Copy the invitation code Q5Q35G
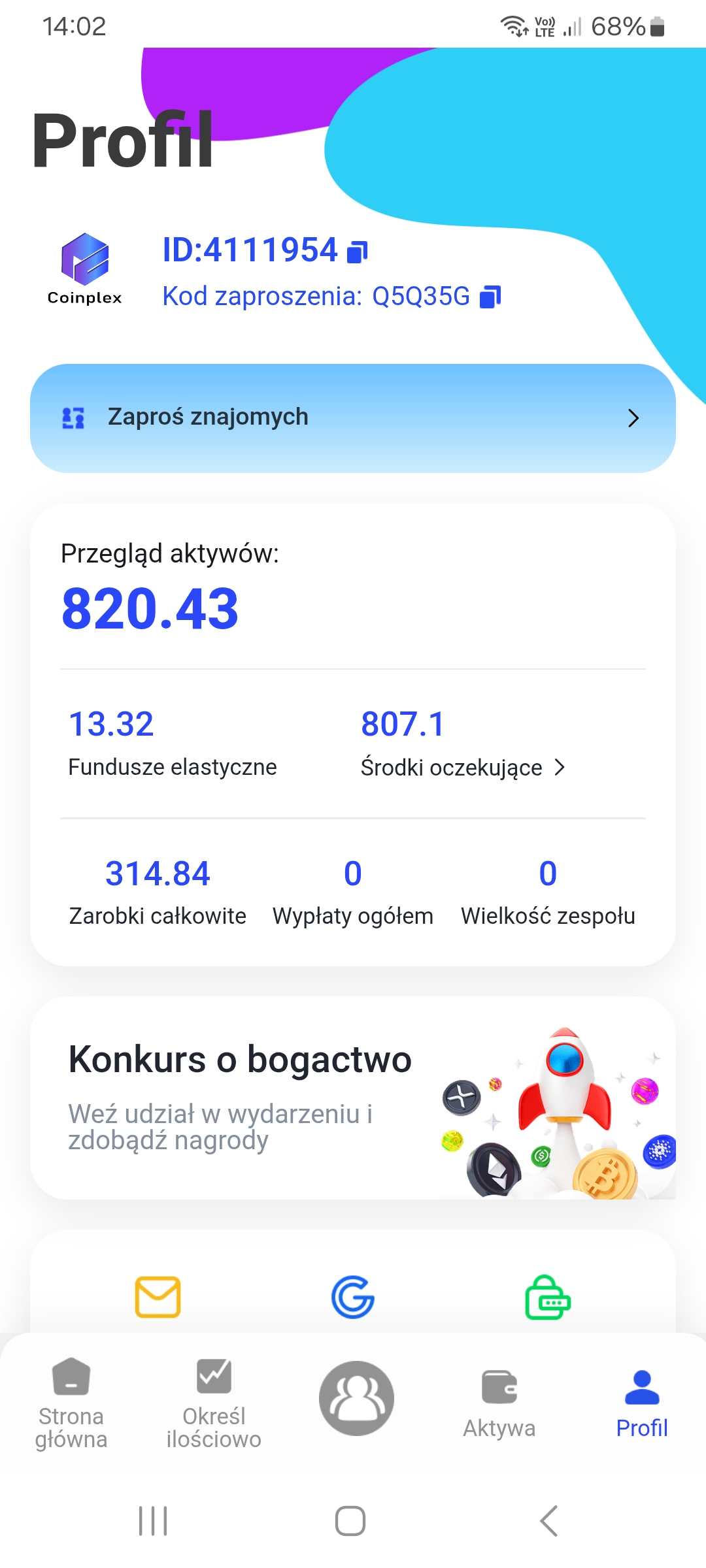 (490, 297)
